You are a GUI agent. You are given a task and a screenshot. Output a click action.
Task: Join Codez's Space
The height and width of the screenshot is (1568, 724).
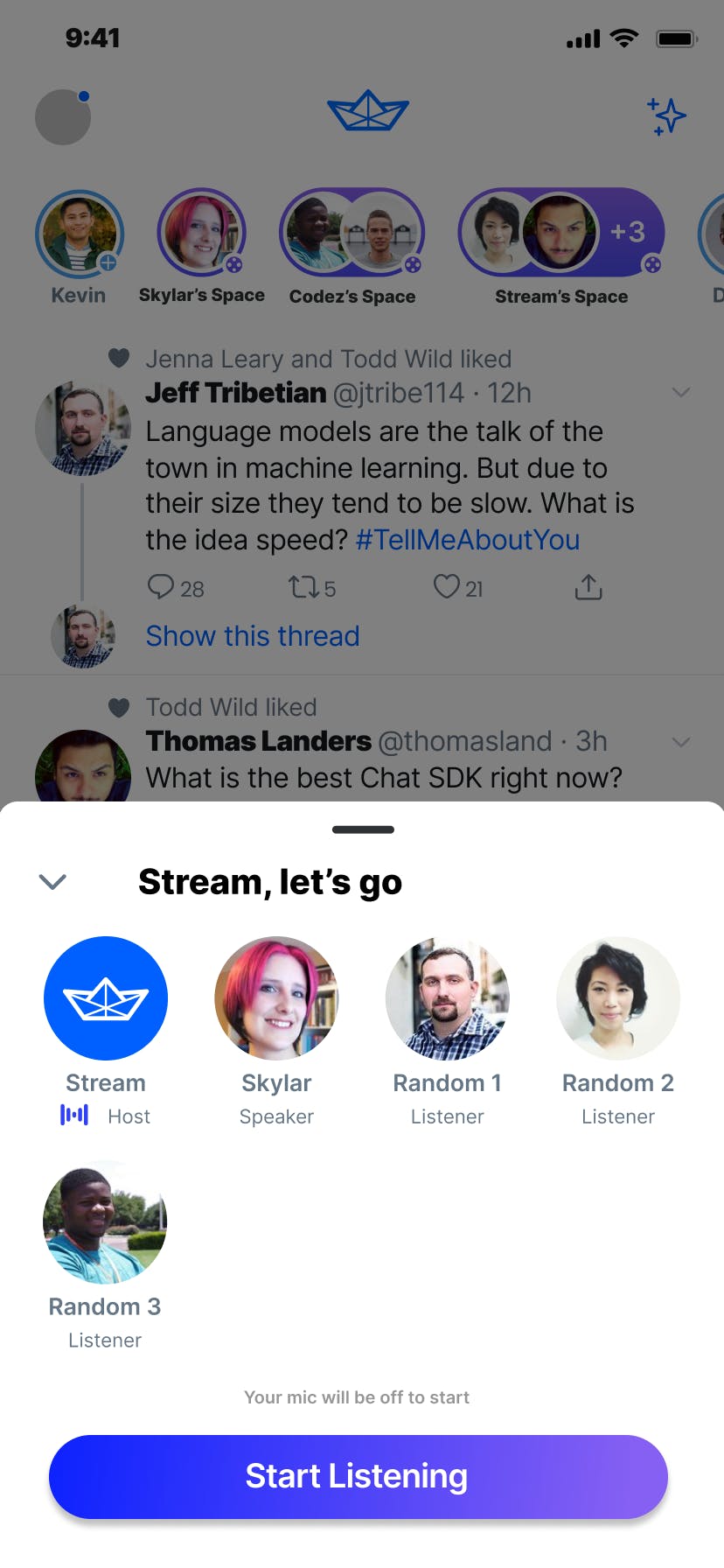[352, 234]
